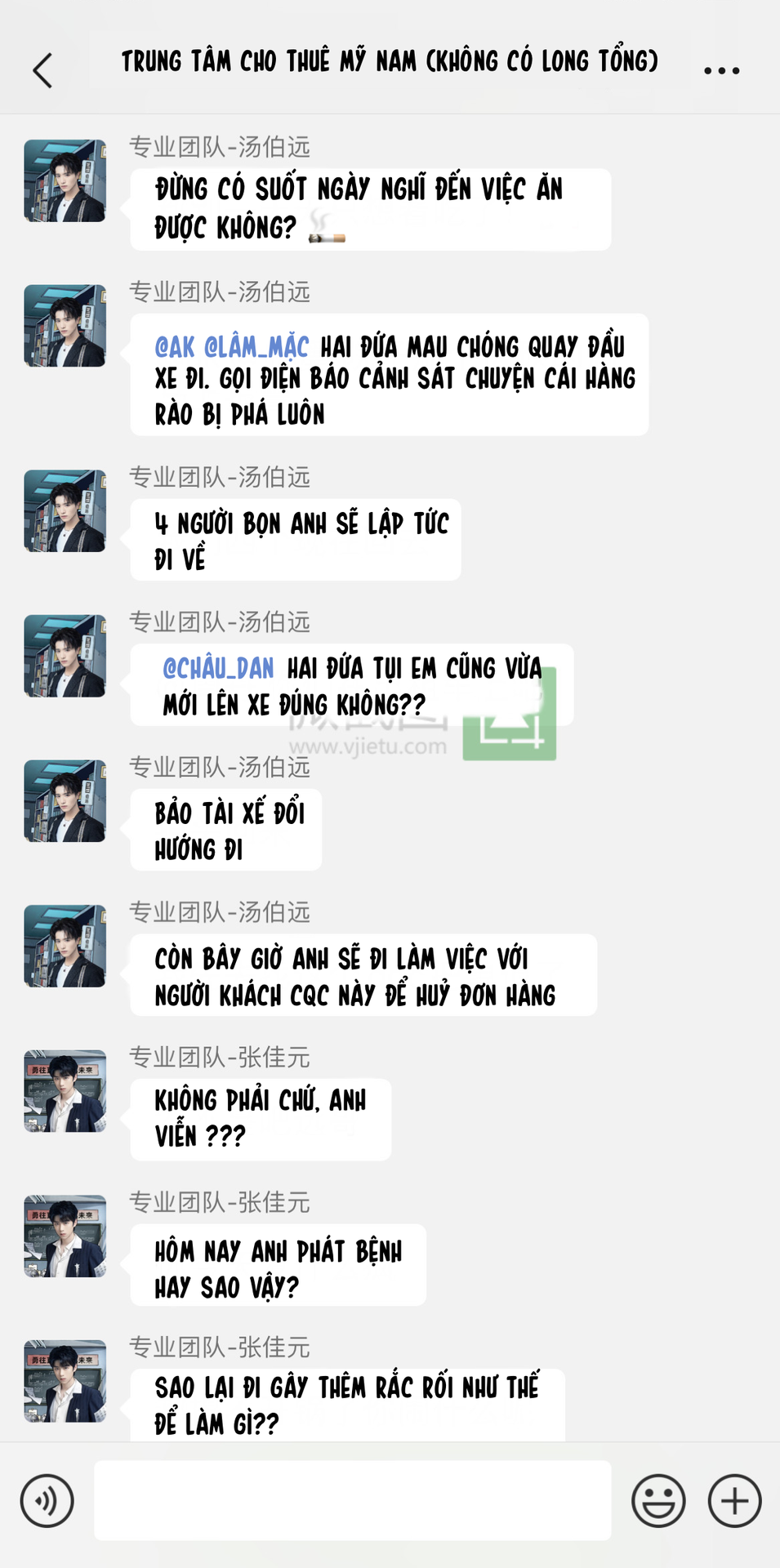Tap the message text field
The height and width of the screenshot is (1568, 780).
353,1500
